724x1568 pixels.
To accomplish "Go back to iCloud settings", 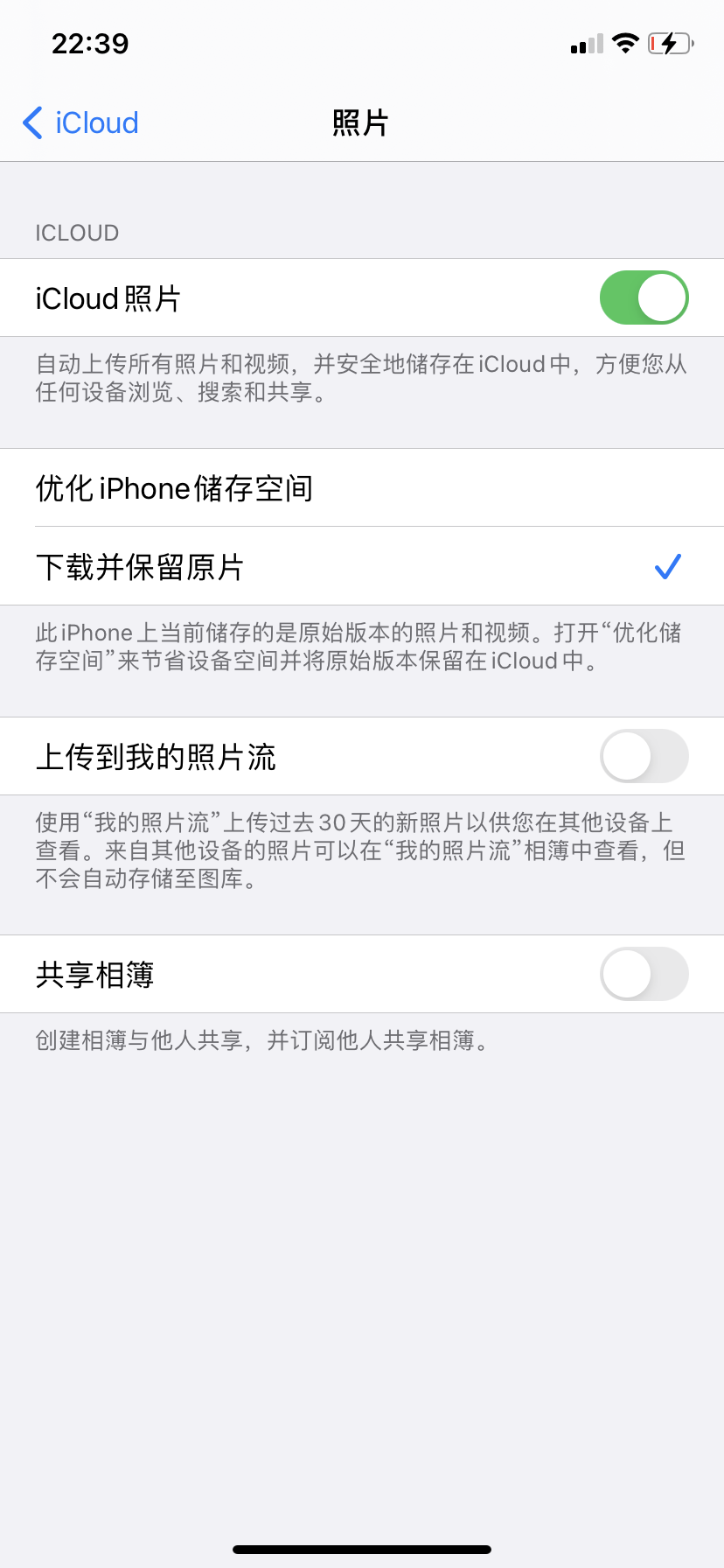I will (80, 122).
